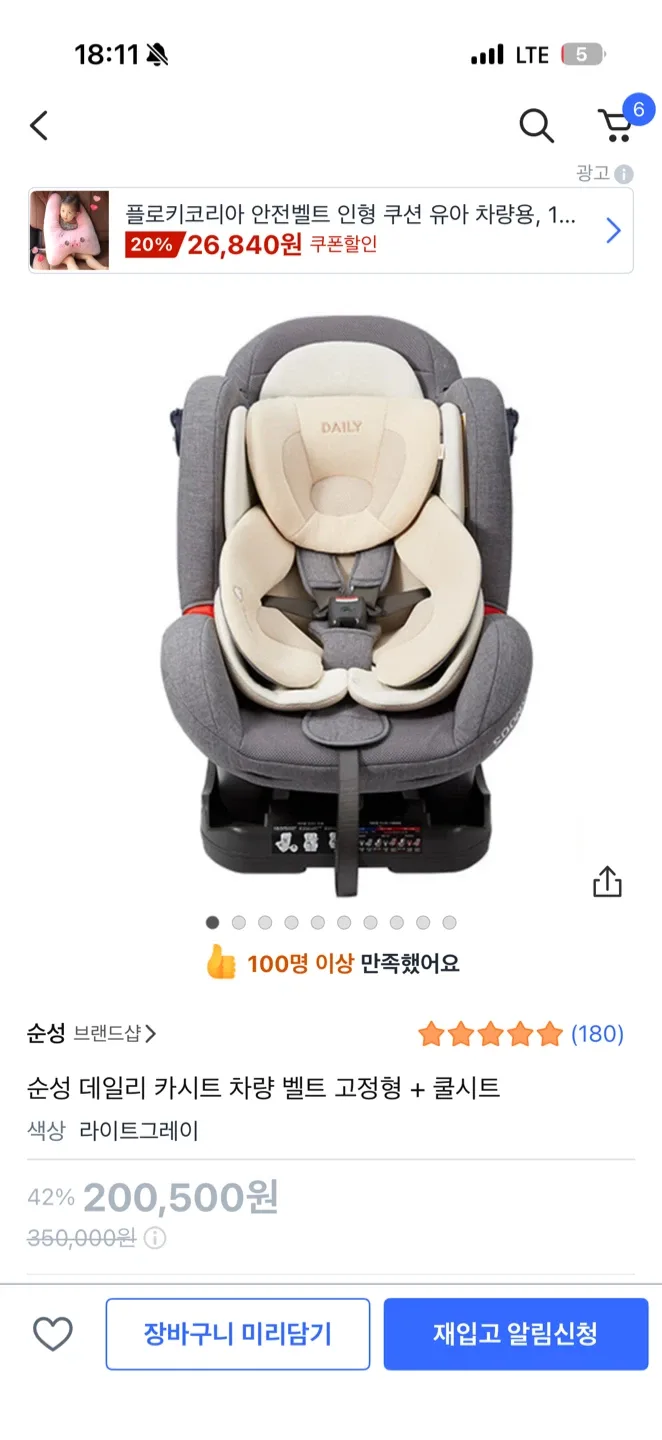View the 180 star reviews
The image size is (662, 1440).
click(x=520, y=1034)
